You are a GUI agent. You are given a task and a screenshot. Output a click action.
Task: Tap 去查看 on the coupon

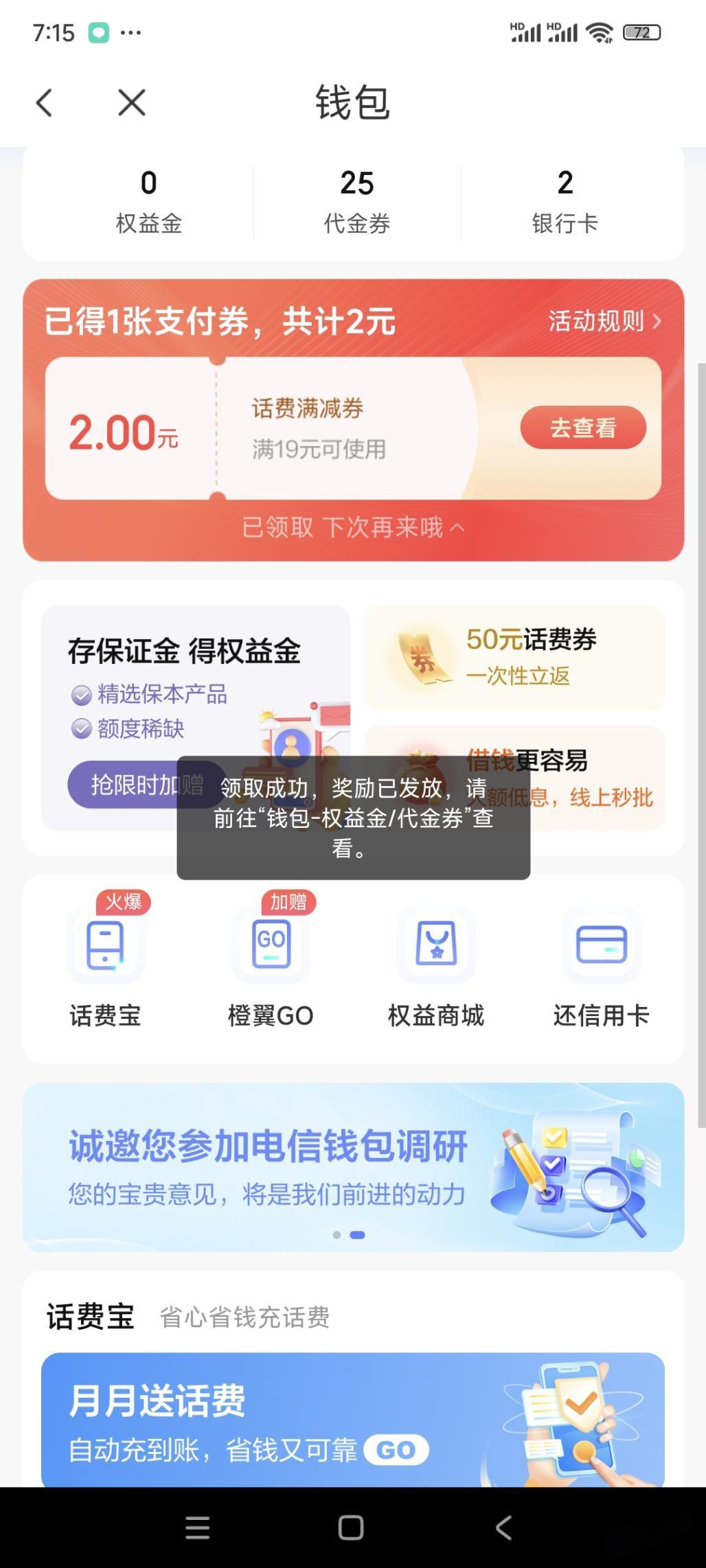pyautogui.click(x=582, y=428)
